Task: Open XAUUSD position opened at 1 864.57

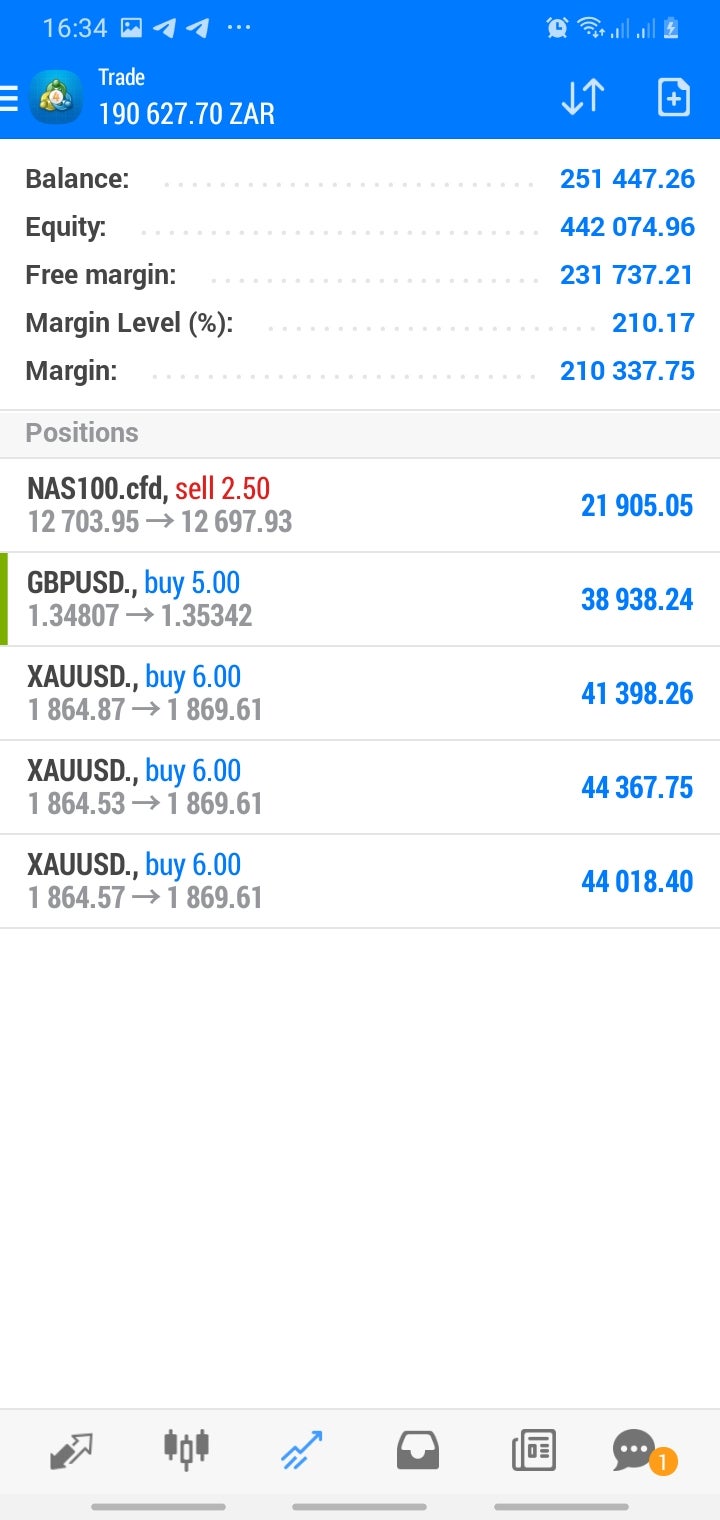Action: coord(360,882)
